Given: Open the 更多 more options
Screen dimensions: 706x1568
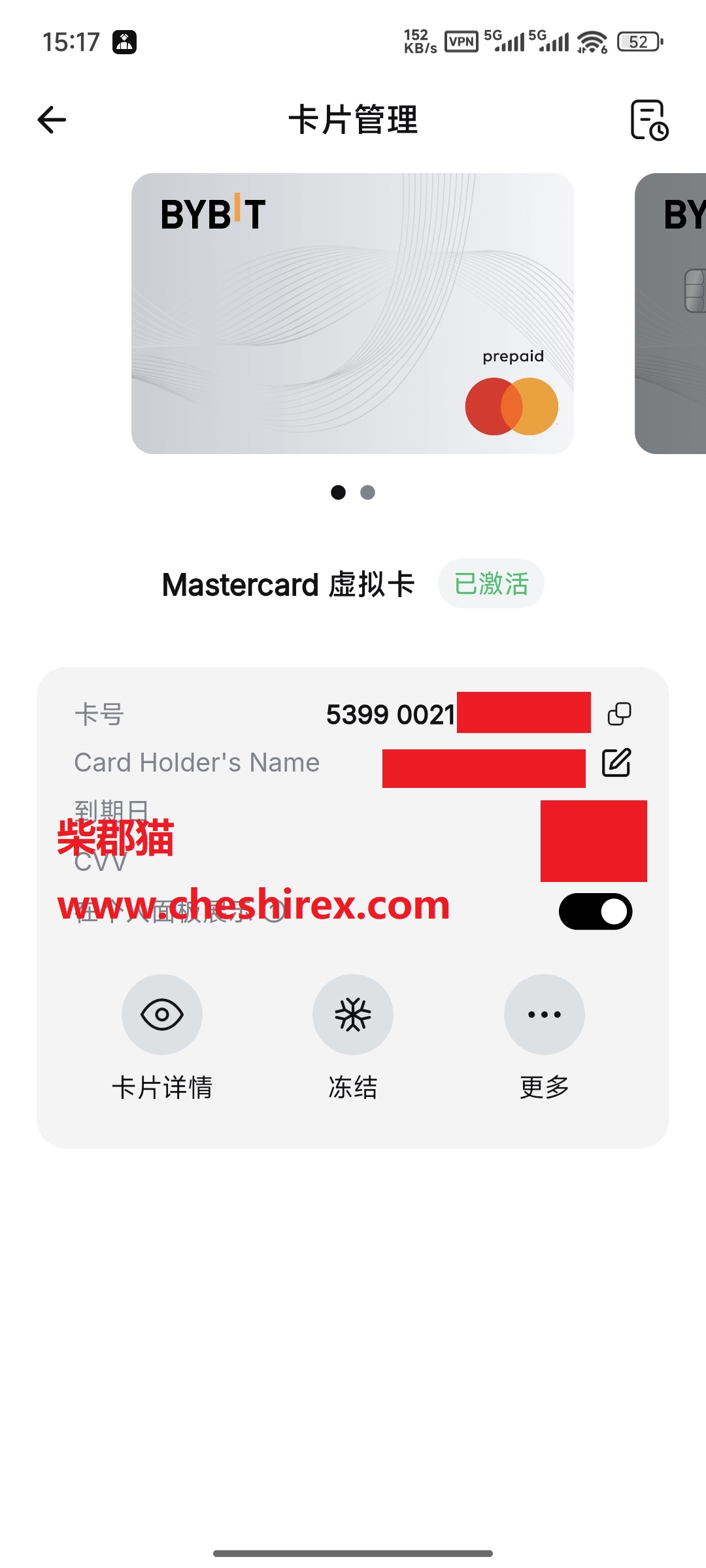Looking at the screenshot, I should (544, 1015).
